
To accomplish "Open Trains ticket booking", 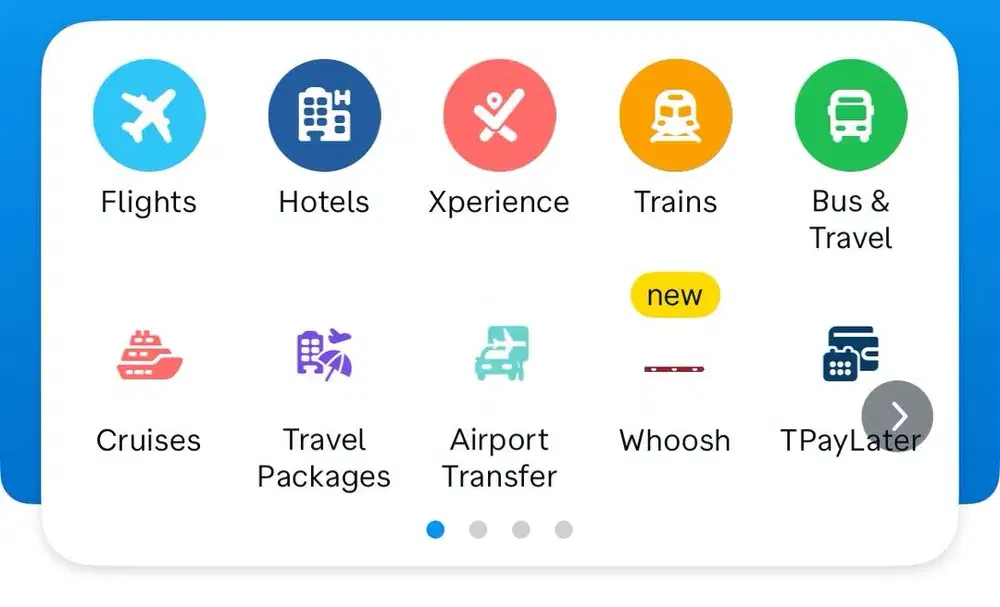I will tap(675, 116).
